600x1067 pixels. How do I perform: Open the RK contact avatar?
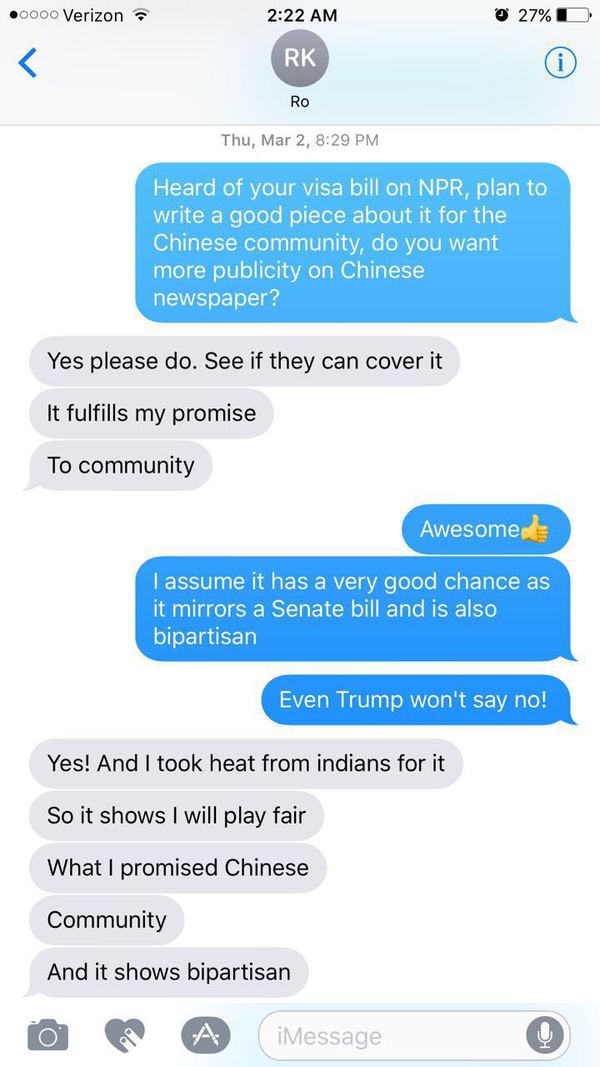(299, 59)
